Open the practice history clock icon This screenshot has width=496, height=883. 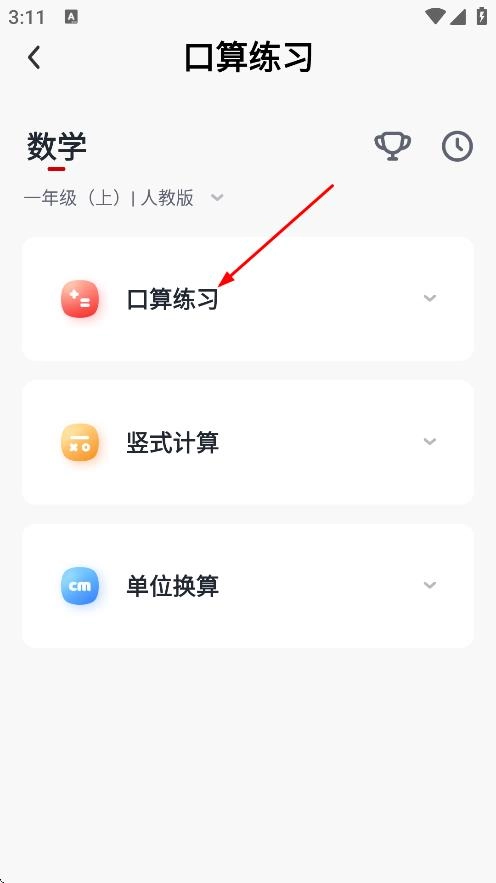457,146
